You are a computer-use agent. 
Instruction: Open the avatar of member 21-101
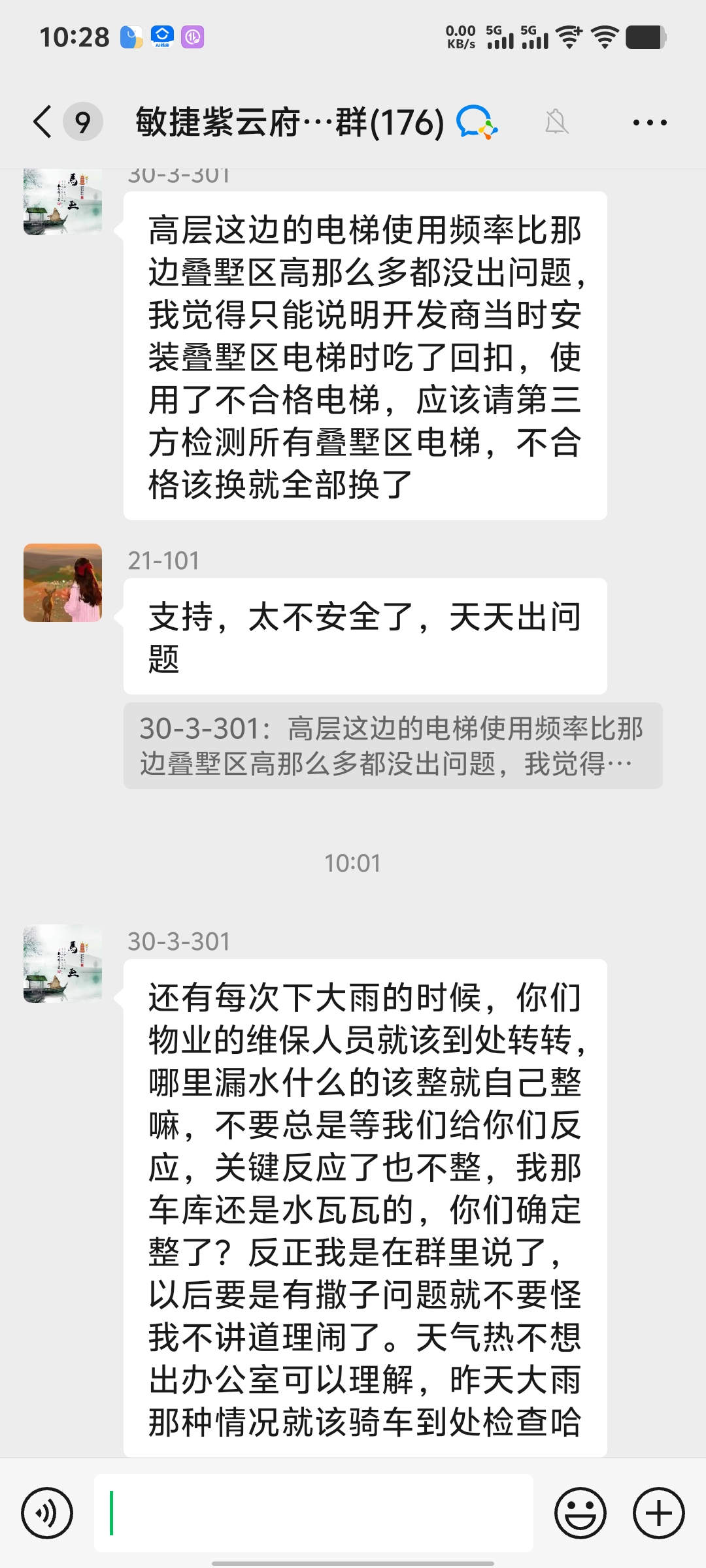click(x=63, y=583)
